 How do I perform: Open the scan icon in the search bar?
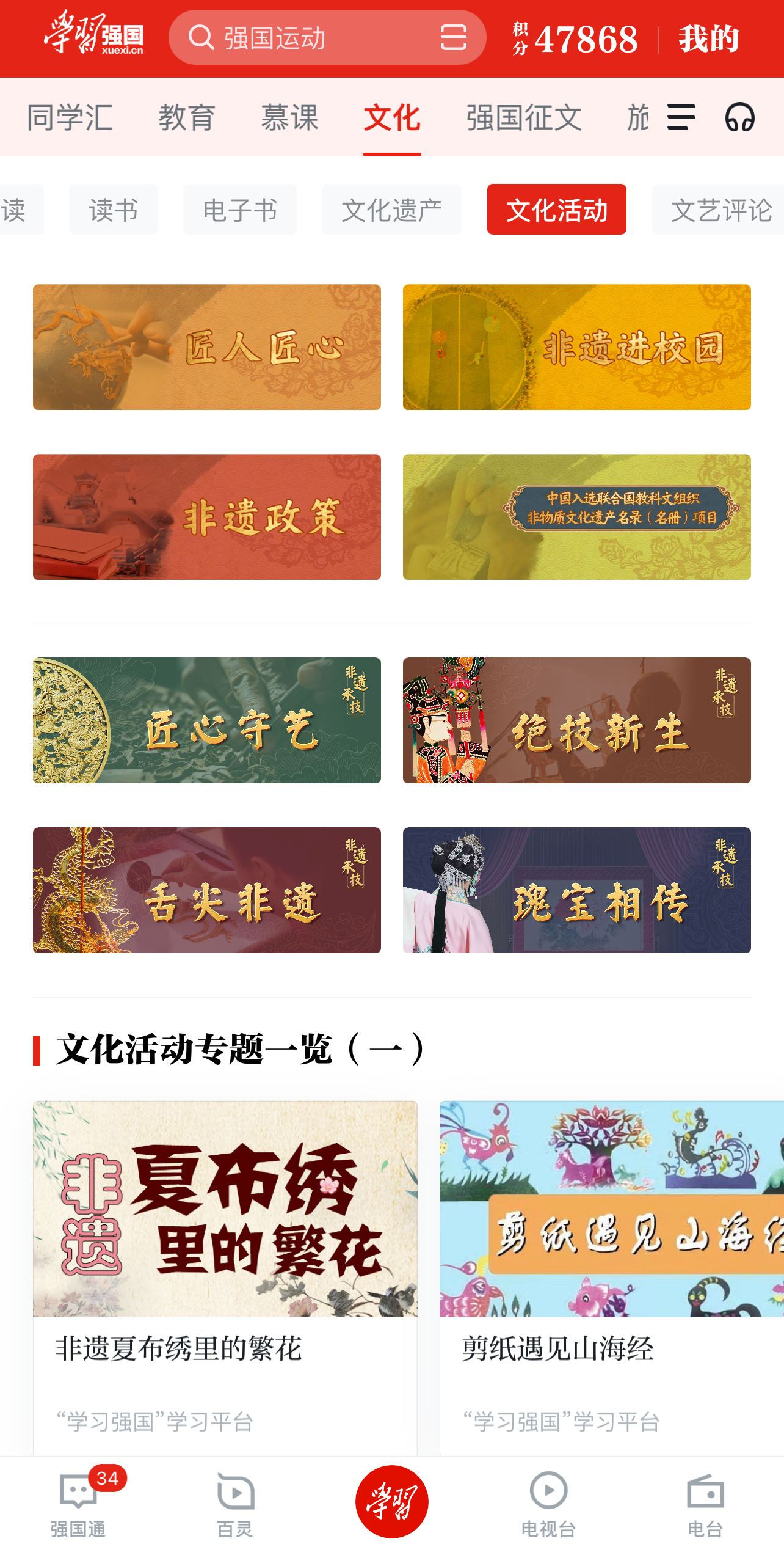pyautogui.click(x=453, y=38)
